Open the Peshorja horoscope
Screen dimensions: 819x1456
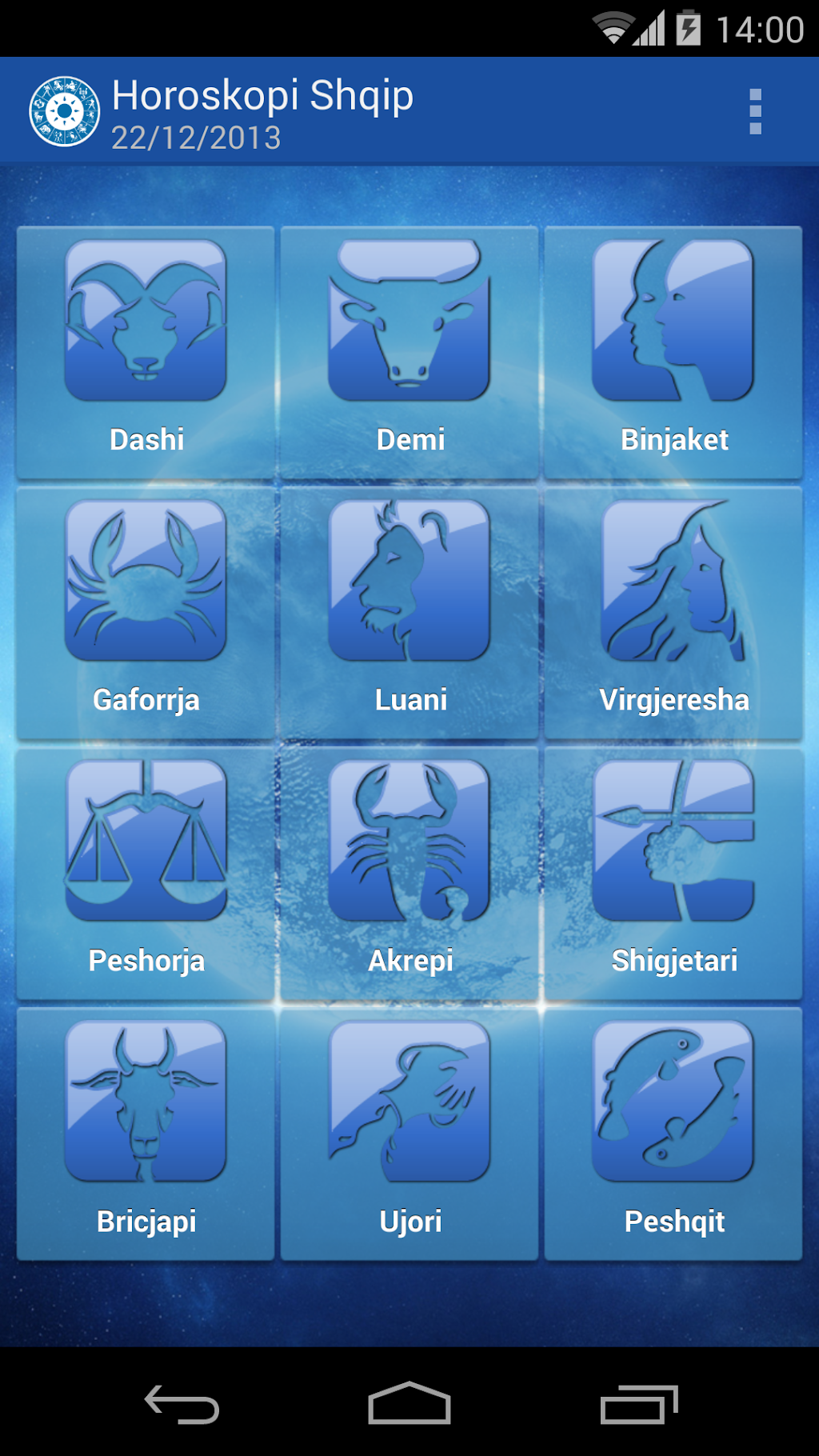tap(146, 874)
